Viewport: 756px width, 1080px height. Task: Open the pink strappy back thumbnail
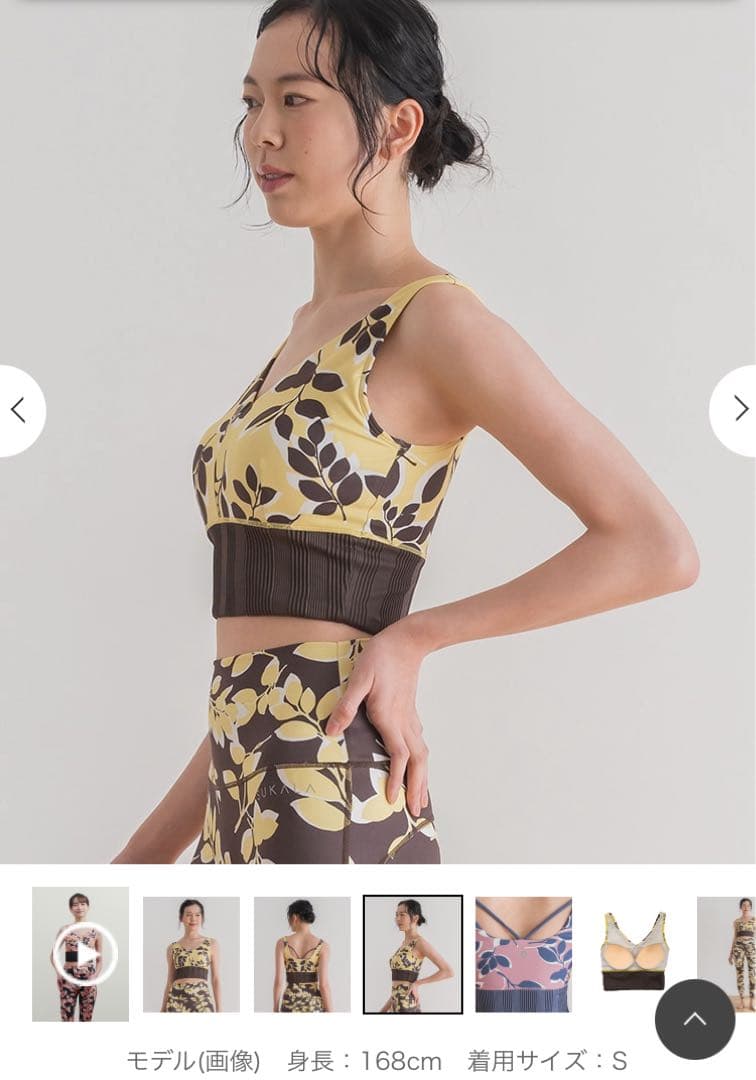click(x=523, y=954)
